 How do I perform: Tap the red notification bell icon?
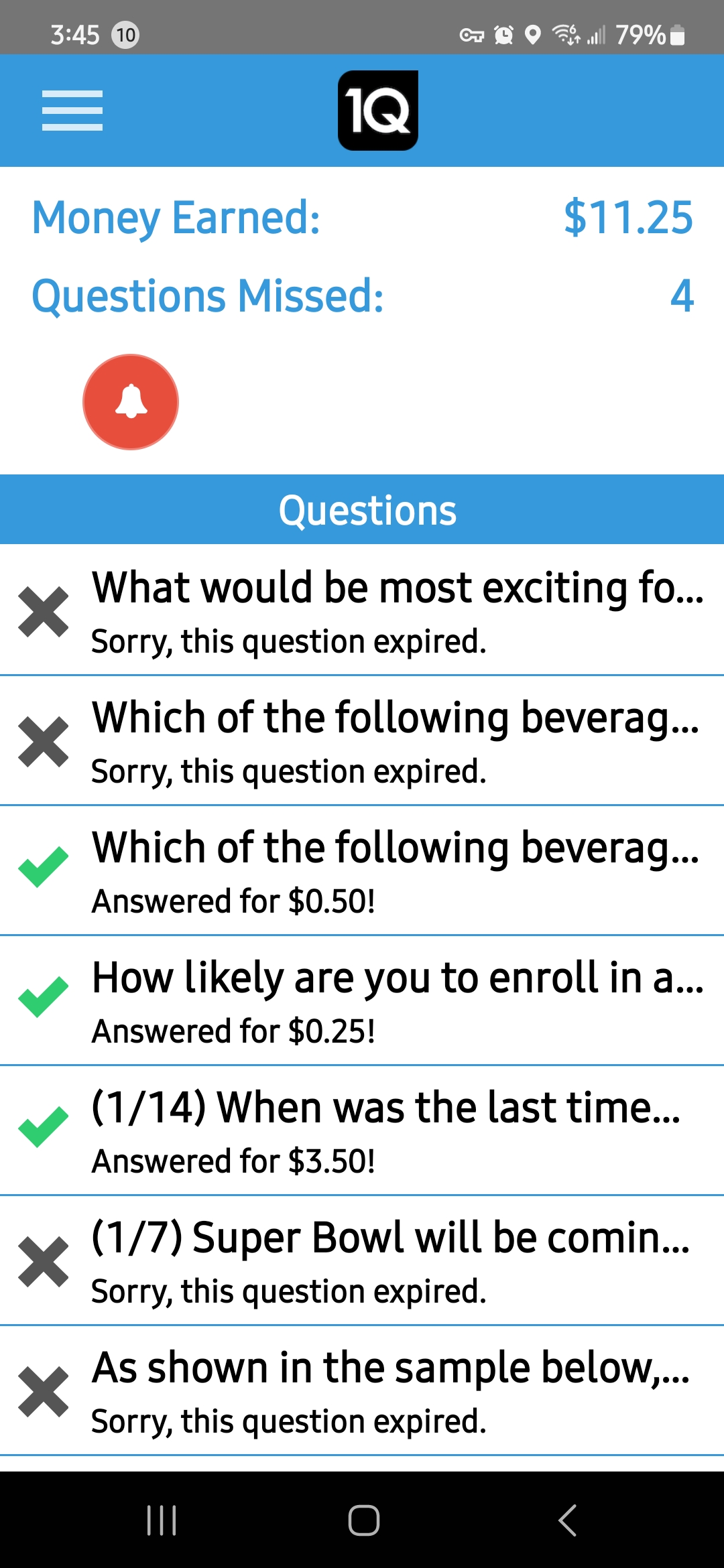tap(130, 401)
